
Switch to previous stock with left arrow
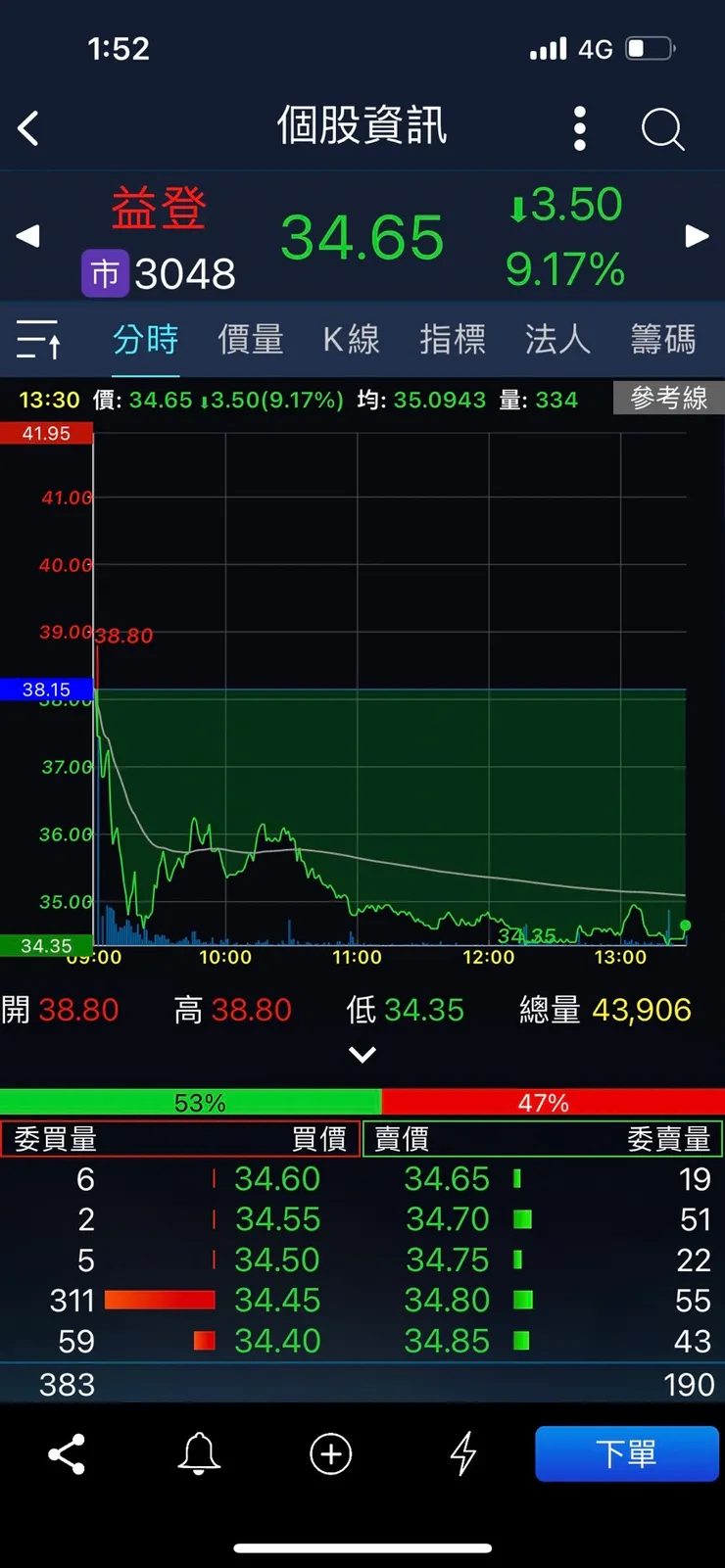(x=27, y=236)
